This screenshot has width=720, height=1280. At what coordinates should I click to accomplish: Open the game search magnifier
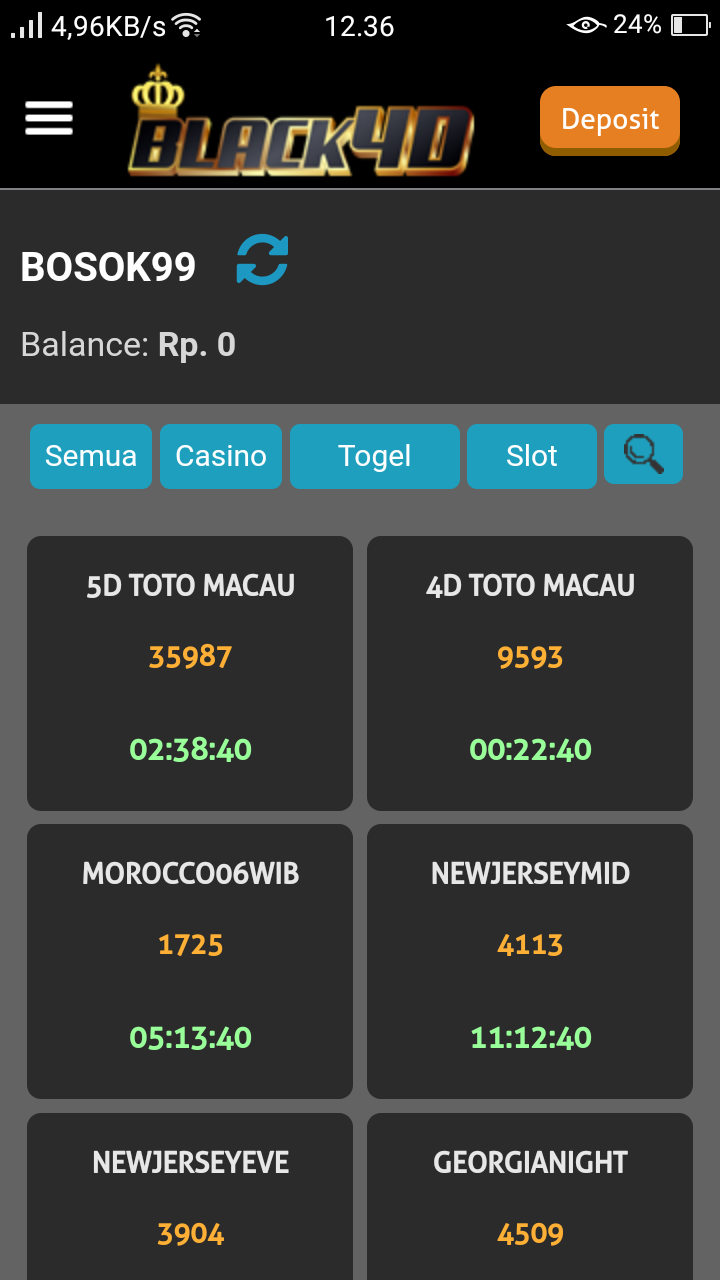643,454
